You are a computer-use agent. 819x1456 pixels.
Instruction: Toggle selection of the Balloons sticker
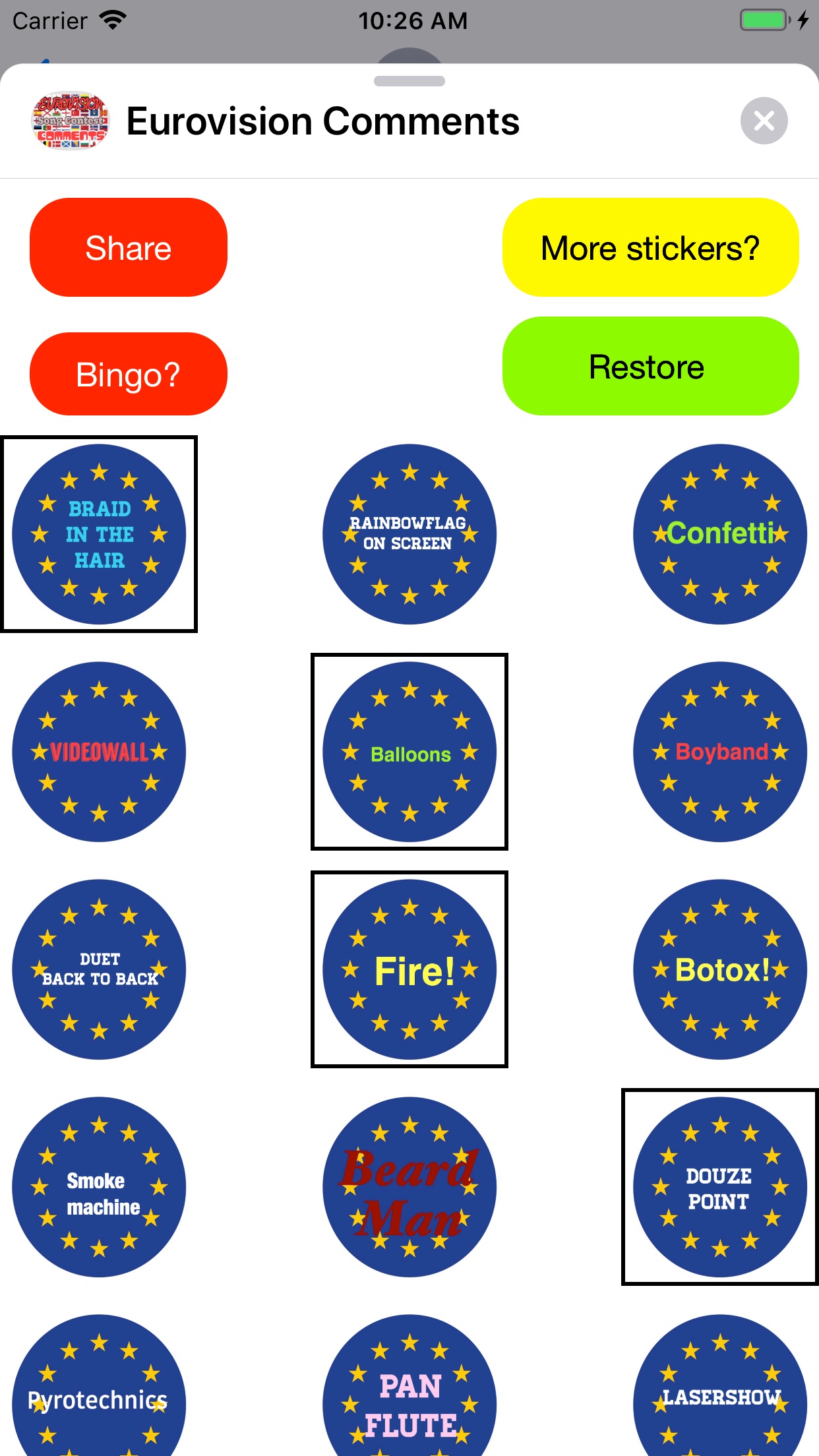[x=409, y=752]
